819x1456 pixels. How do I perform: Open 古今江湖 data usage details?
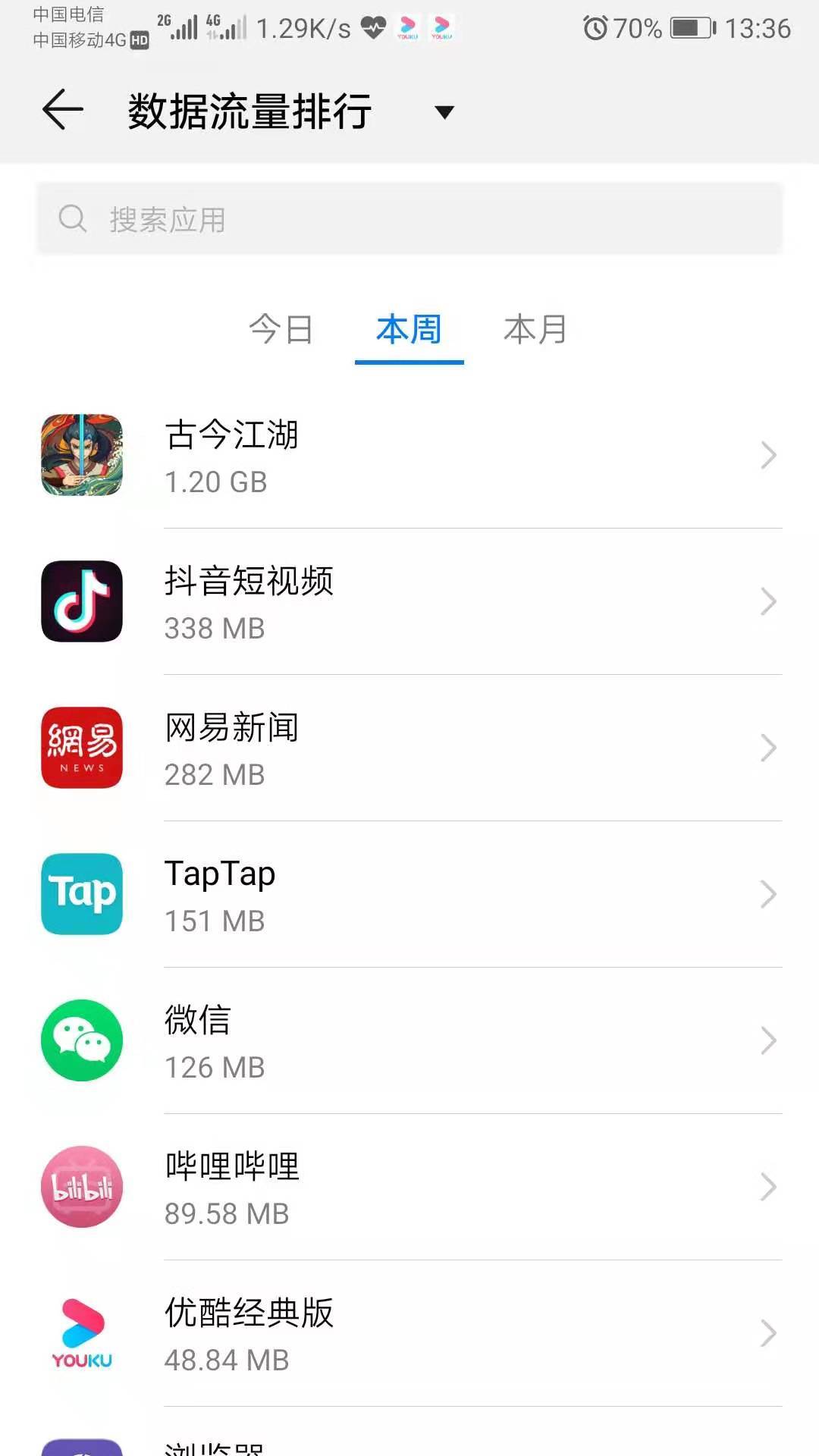(x=409, y=456)
